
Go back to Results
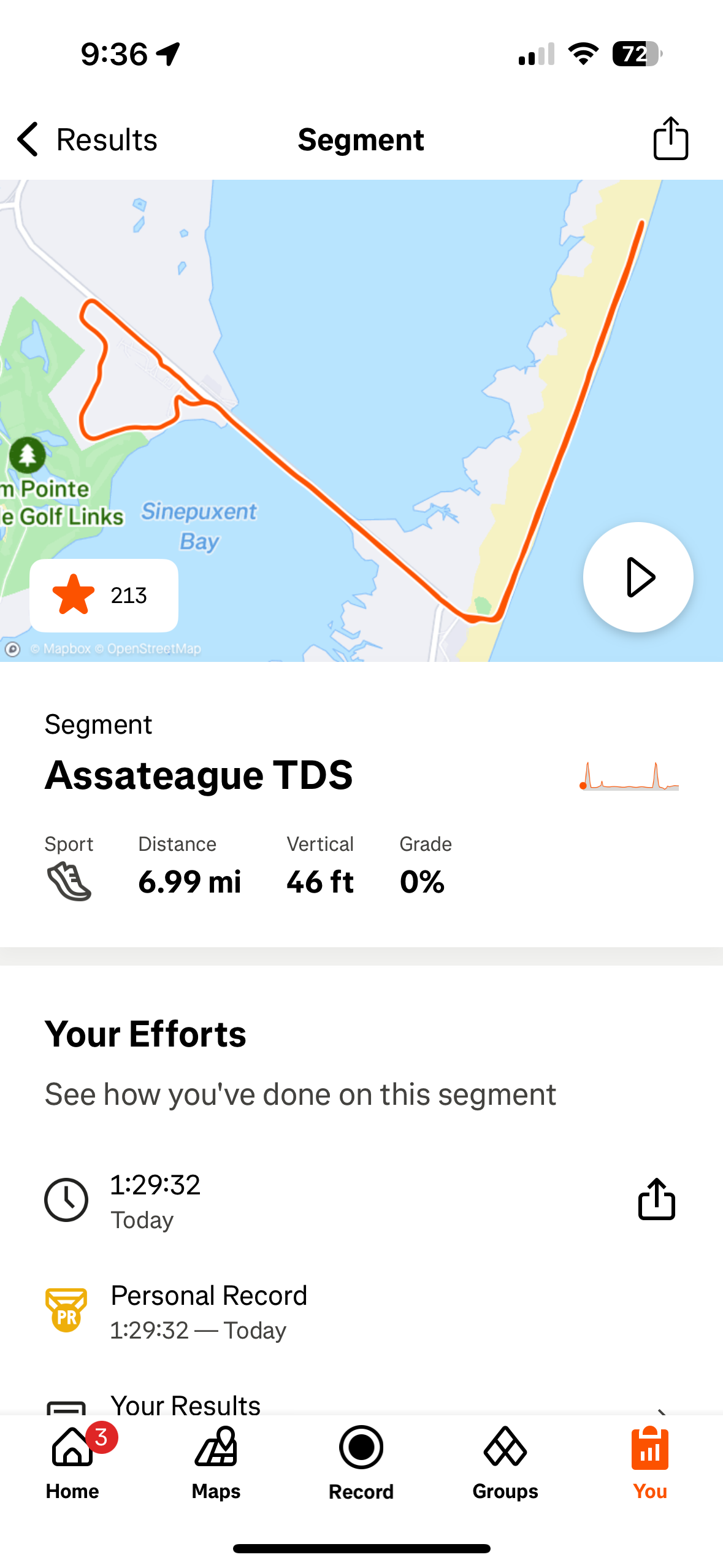click(x=87, y=140)
